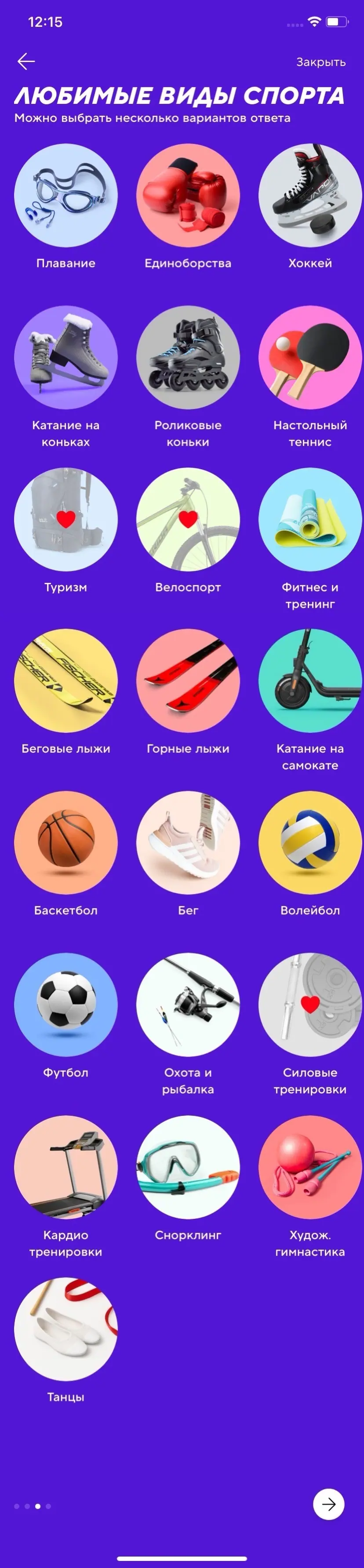Select the Беговые лыжи tile
The image size is (364, 1568).
(x=66, y=681)
